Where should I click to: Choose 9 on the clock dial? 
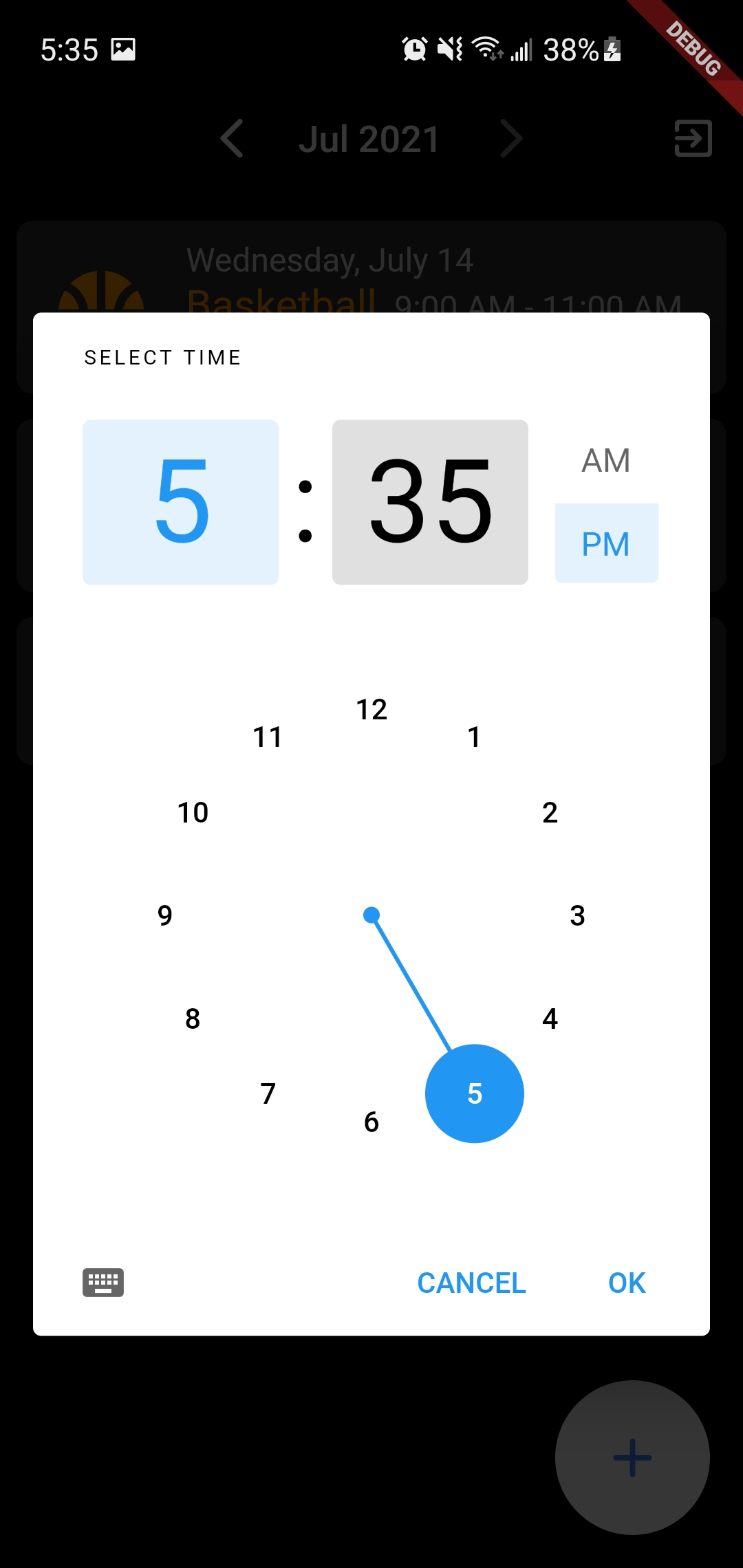pyautogui.click(x=165, y=915)
